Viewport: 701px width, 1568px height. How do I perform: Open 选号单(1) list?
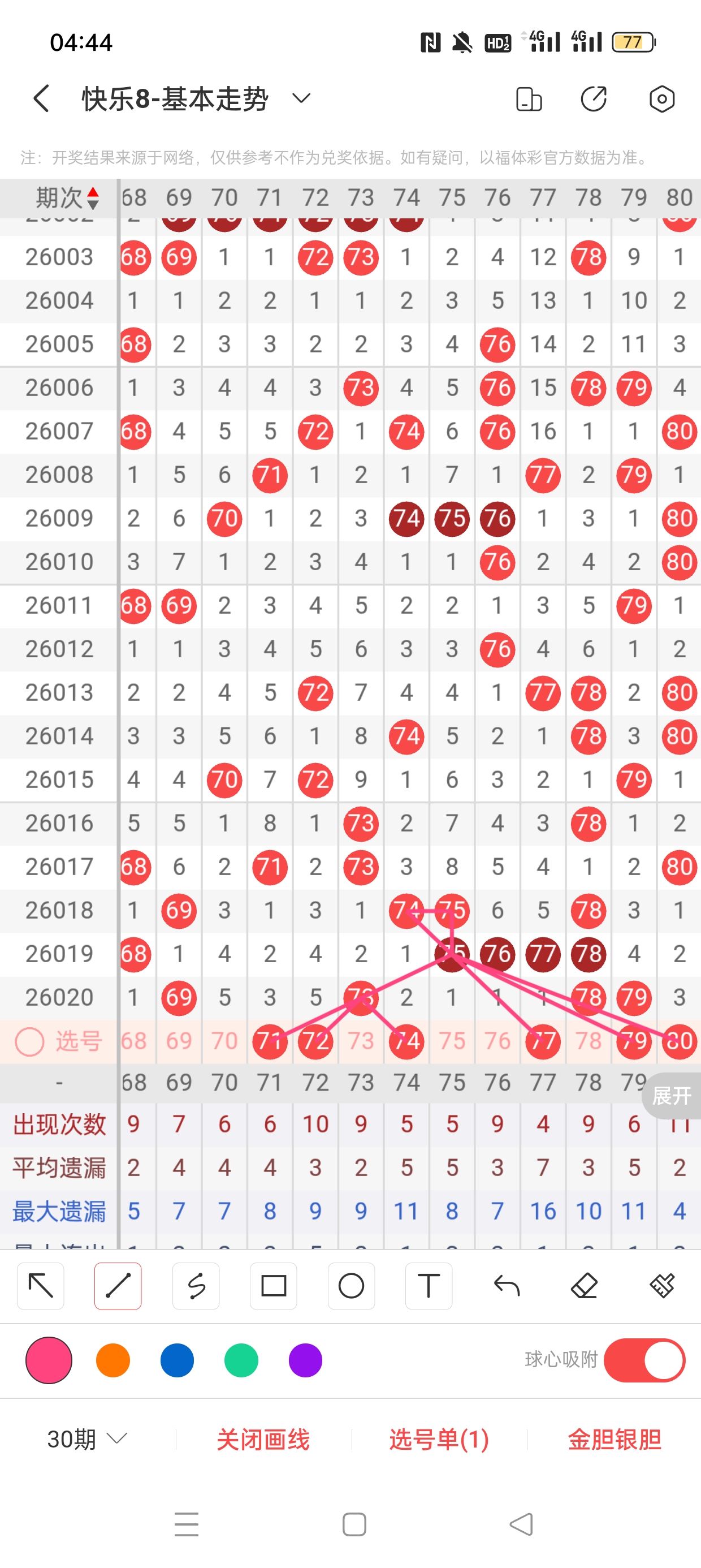439,1439
